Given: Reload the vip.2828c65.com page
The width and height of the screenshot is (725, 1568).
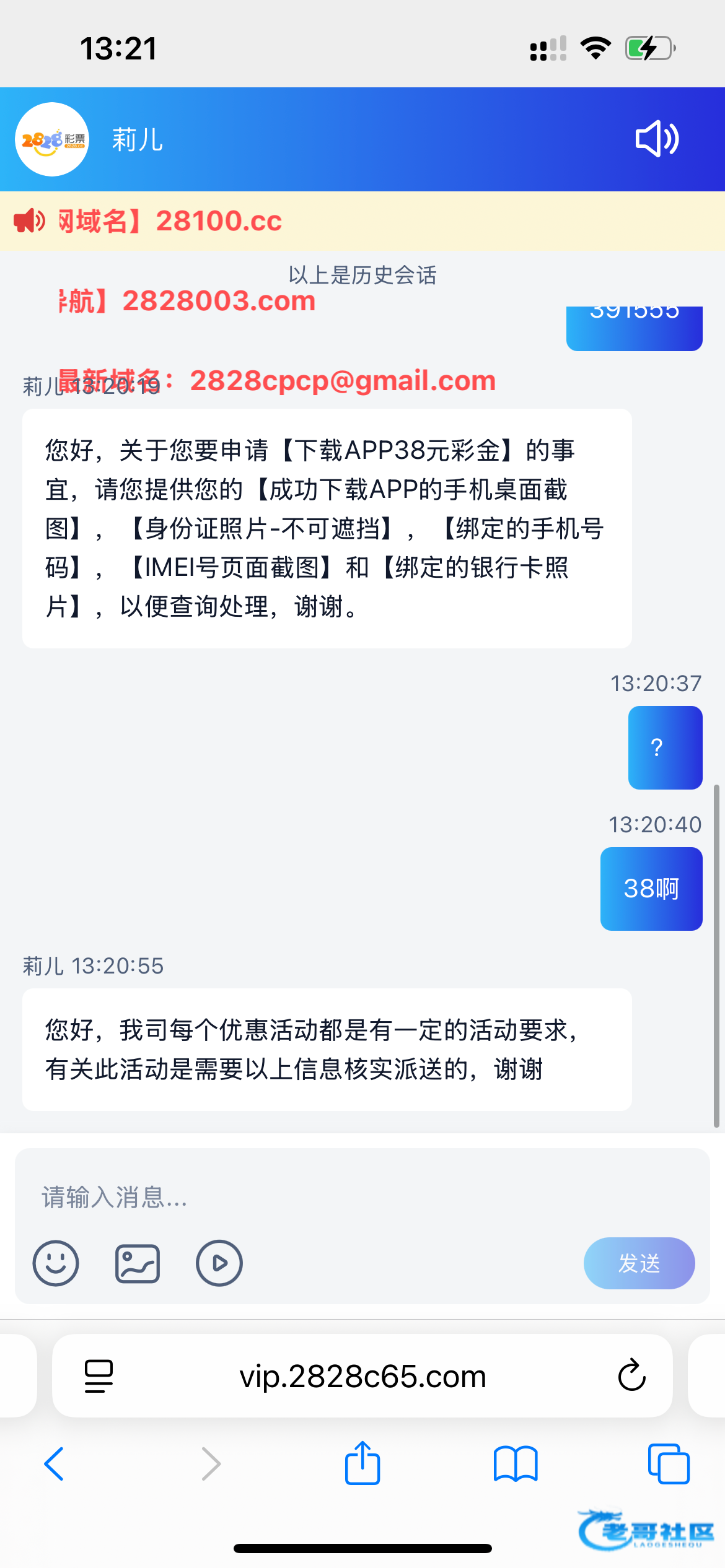Looking at the screenshot, I should tap(631, 1376).
